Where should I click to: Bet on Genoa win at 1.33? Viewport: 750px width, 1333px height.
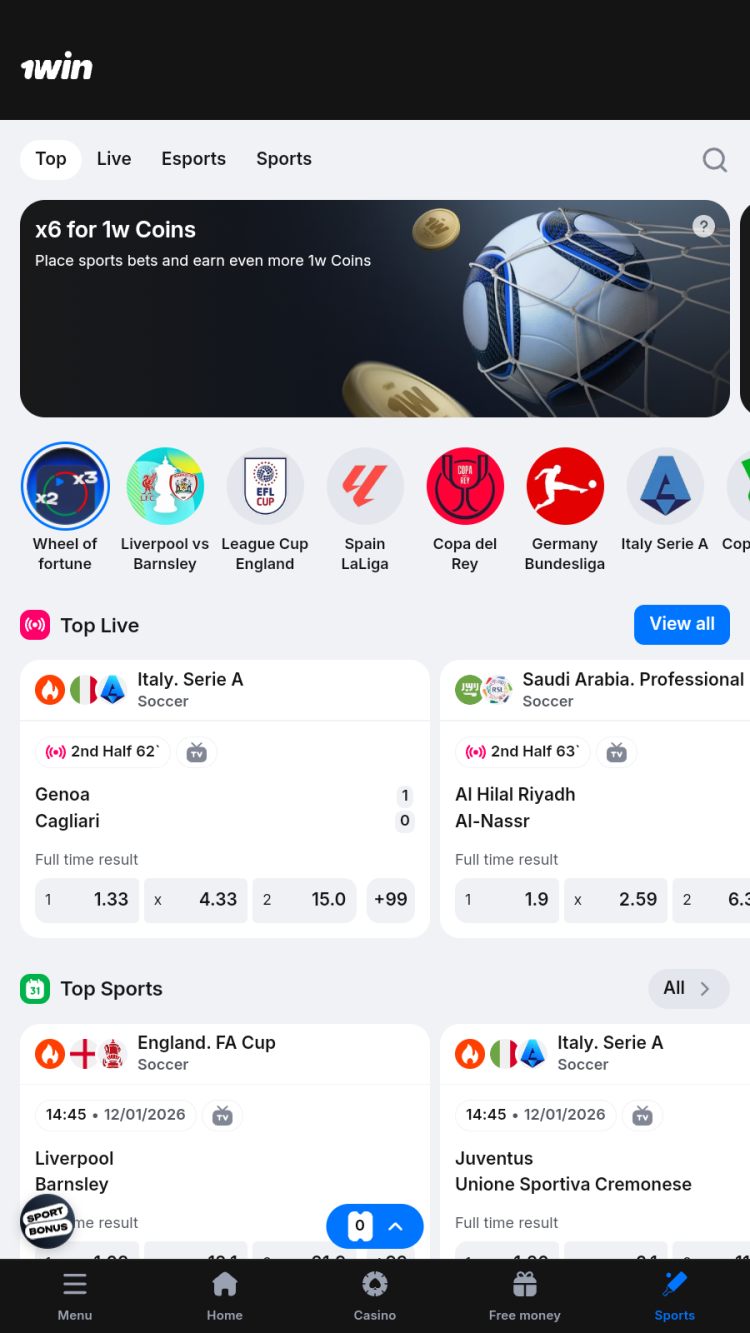coord(87,899)
